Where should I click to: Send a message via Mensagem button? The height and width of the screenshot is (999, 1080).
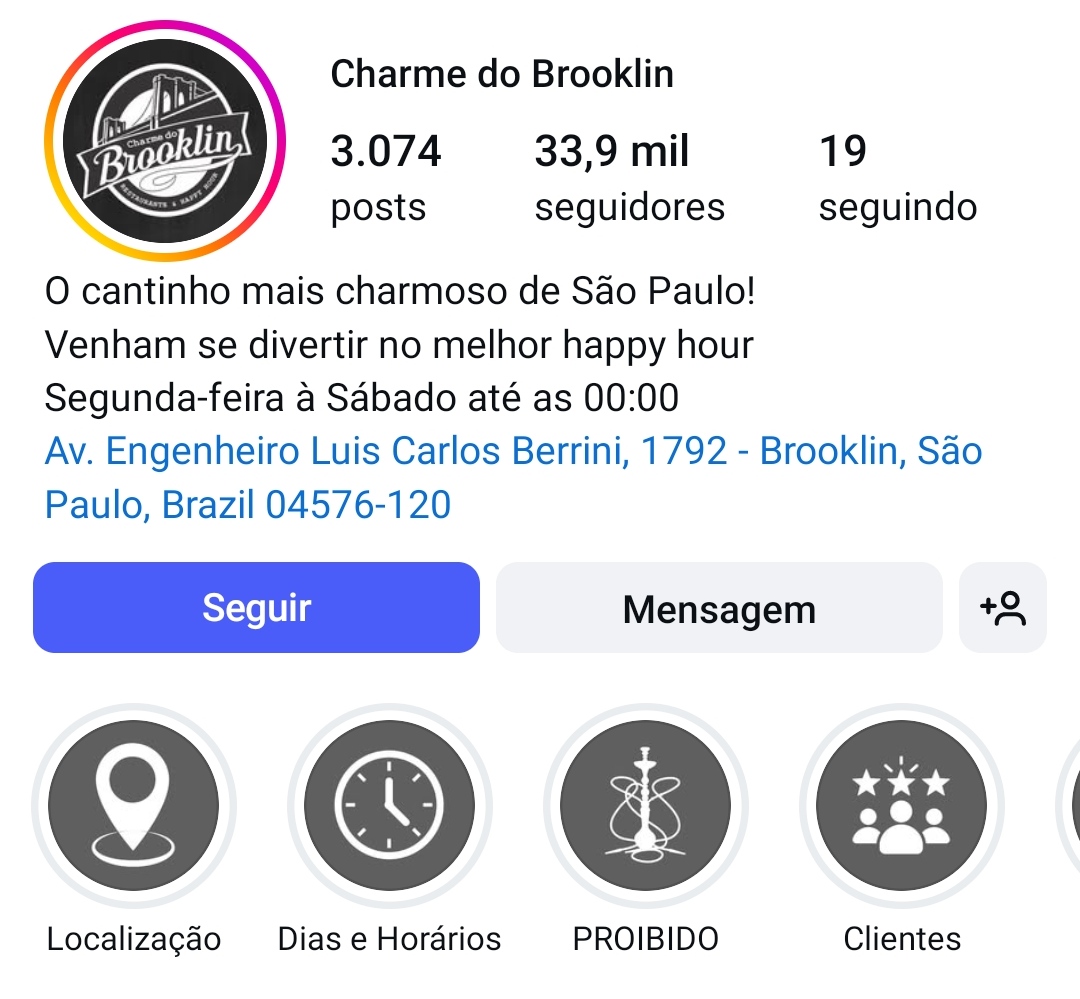click(x=719, y=608)
